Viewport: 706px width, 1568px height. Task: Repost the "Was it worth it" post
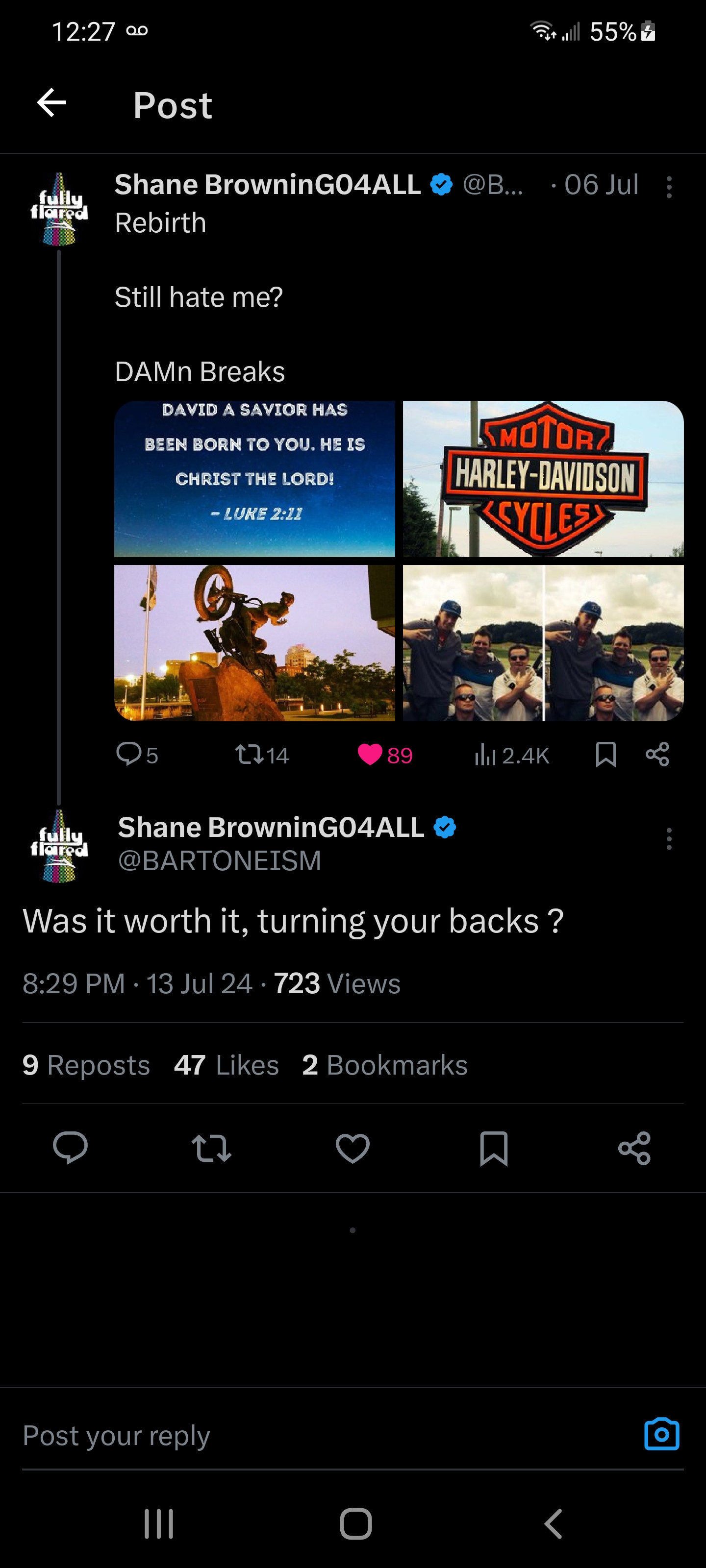pyautogui.click(x=211, y=1149)
